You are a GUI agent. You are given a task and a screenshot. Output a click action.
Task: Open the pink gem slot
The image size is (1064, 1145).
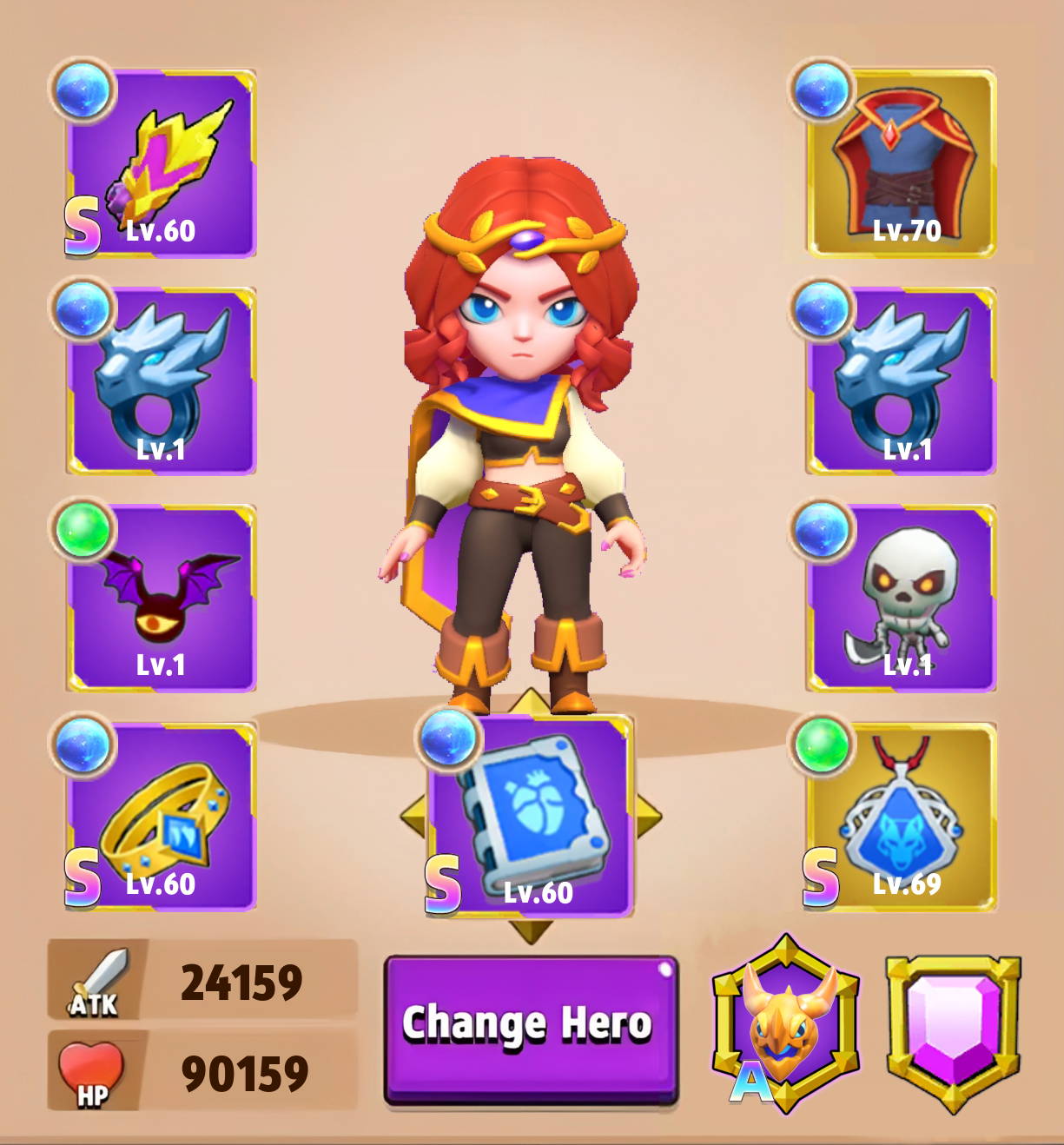click(x=953, y=1023)
